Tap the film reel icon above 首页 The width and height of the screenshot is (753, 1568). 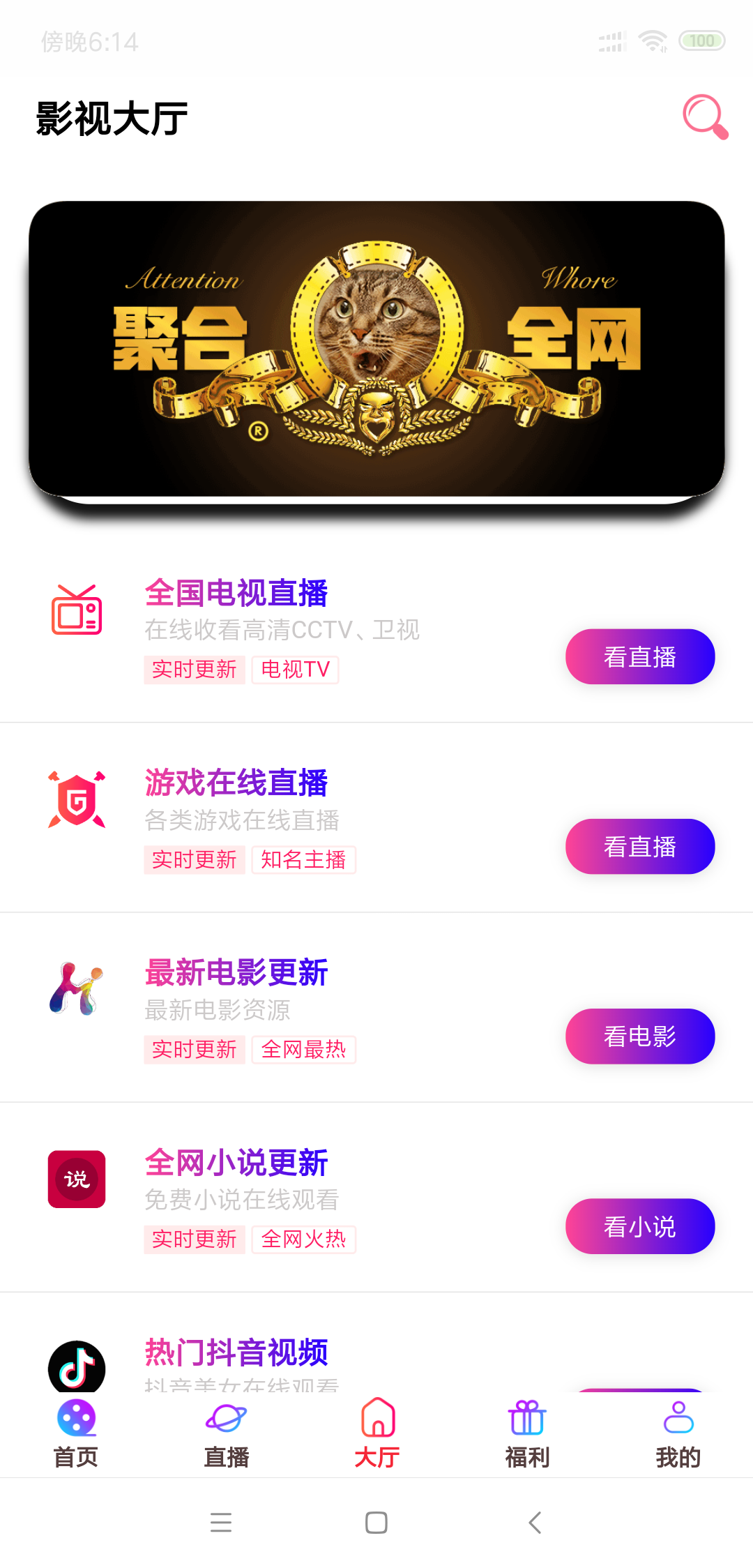point(77,1418)
